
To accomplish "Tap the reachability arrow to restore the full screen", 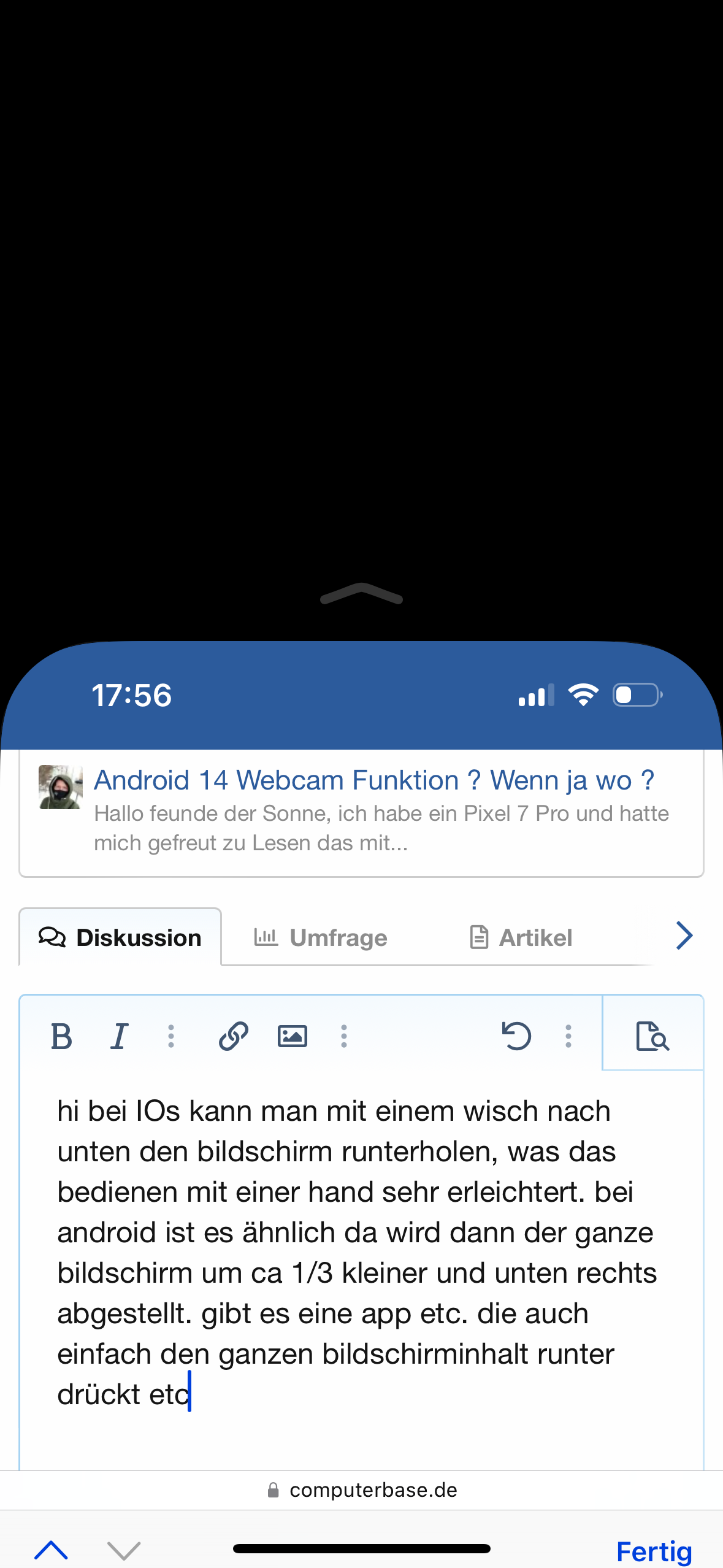I will point(361,594).
